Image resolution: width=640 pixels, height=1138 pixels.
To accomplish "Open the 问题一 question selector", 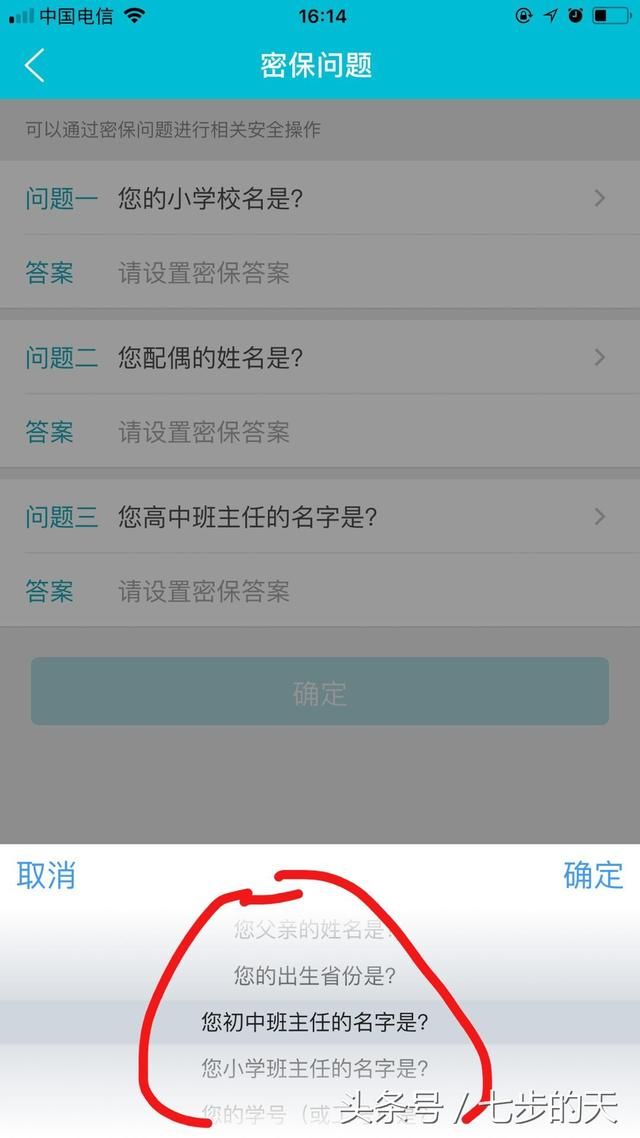I will point(320,198).
